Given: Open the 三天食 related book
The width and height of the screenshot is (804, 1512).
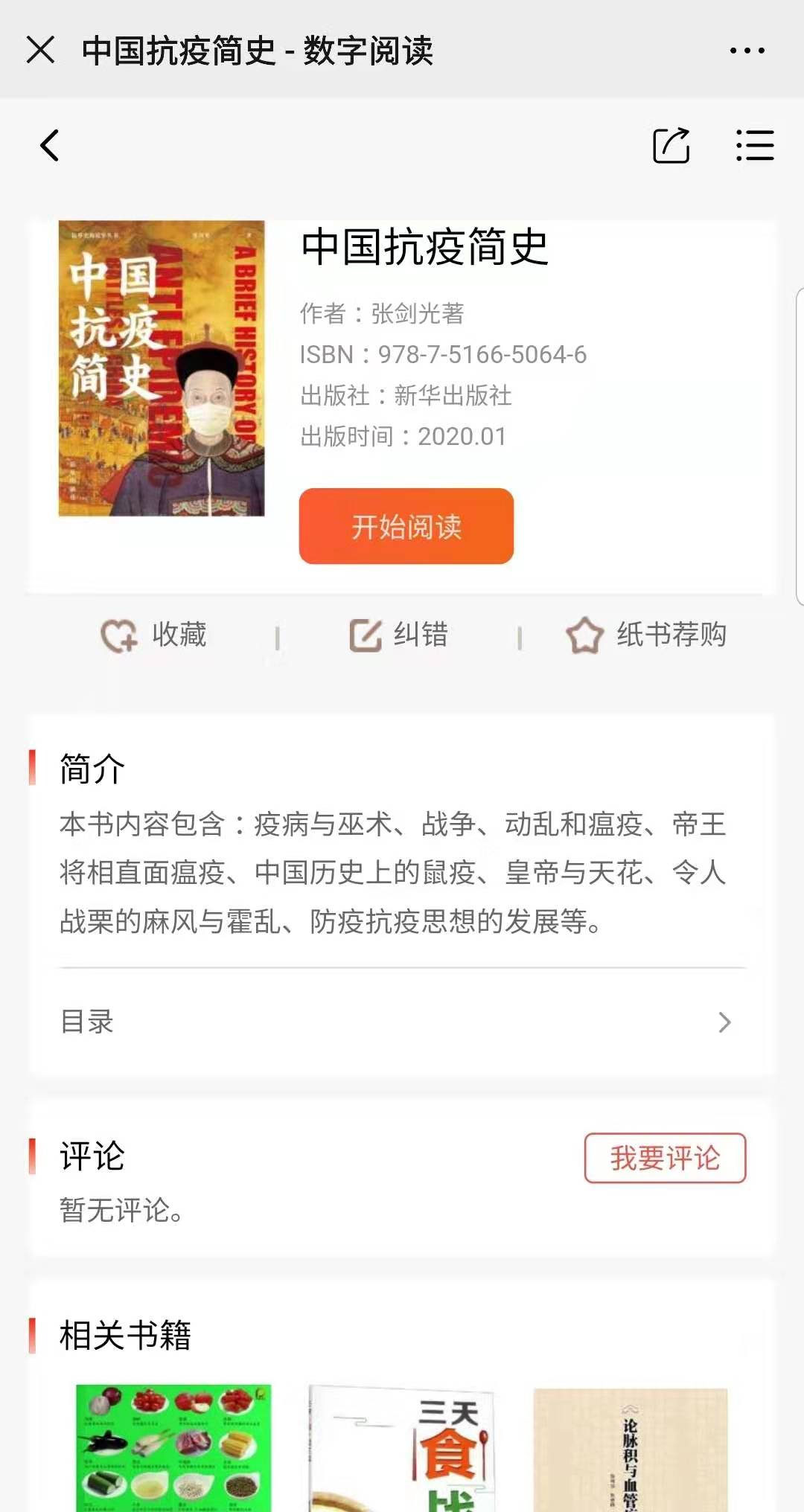Looking at the screenshot, I should click(x=402, y=1447).
